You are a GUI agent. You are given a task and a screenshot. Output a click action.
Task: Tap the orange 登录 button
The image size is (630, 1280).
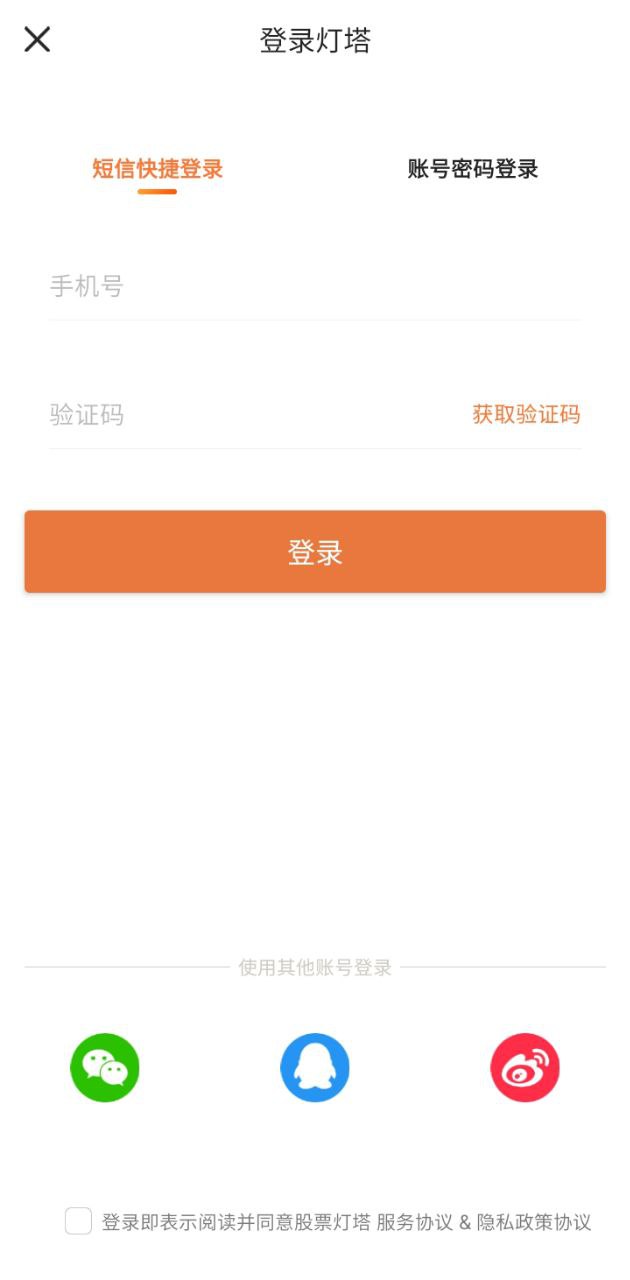[315, 552]
